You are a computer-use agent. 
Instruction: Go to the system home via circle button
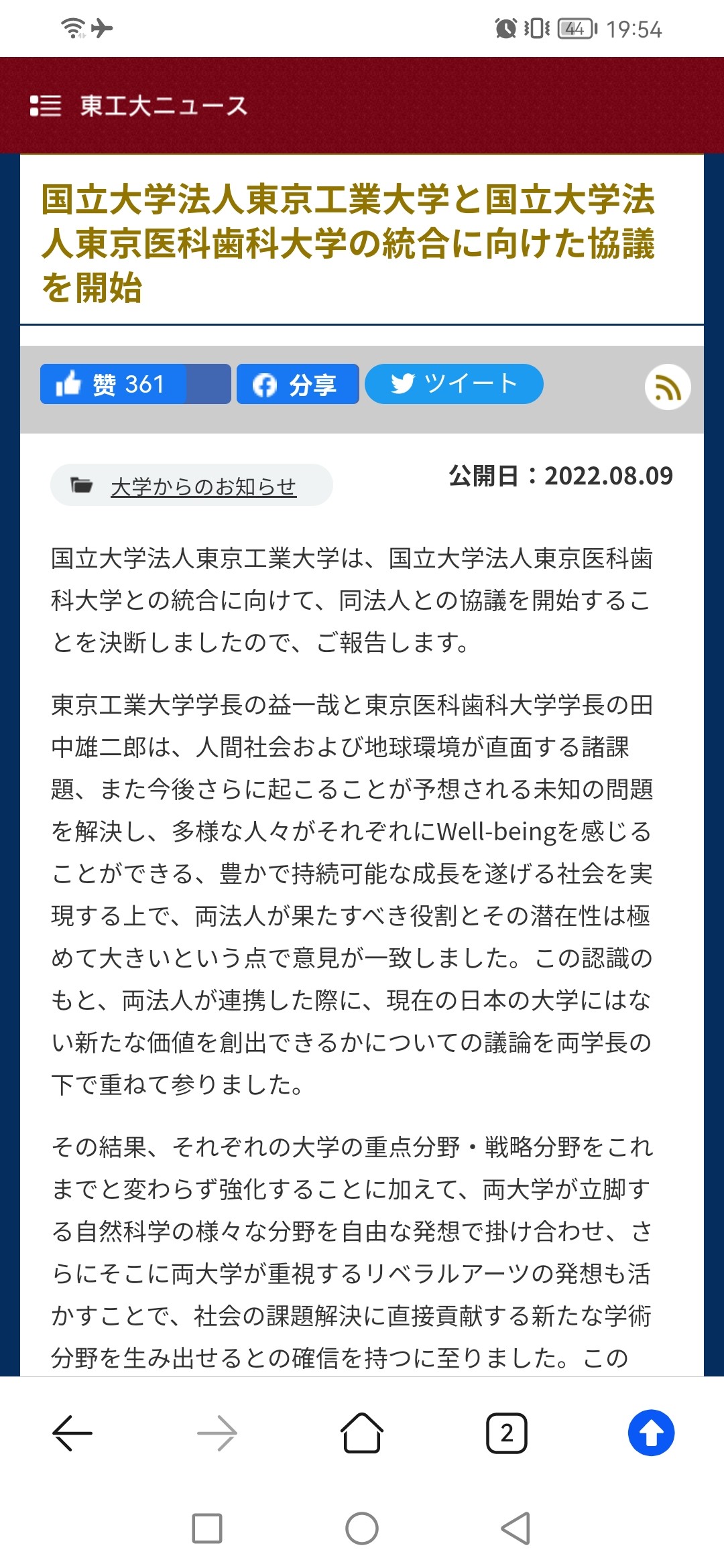tap(362, 1528)
